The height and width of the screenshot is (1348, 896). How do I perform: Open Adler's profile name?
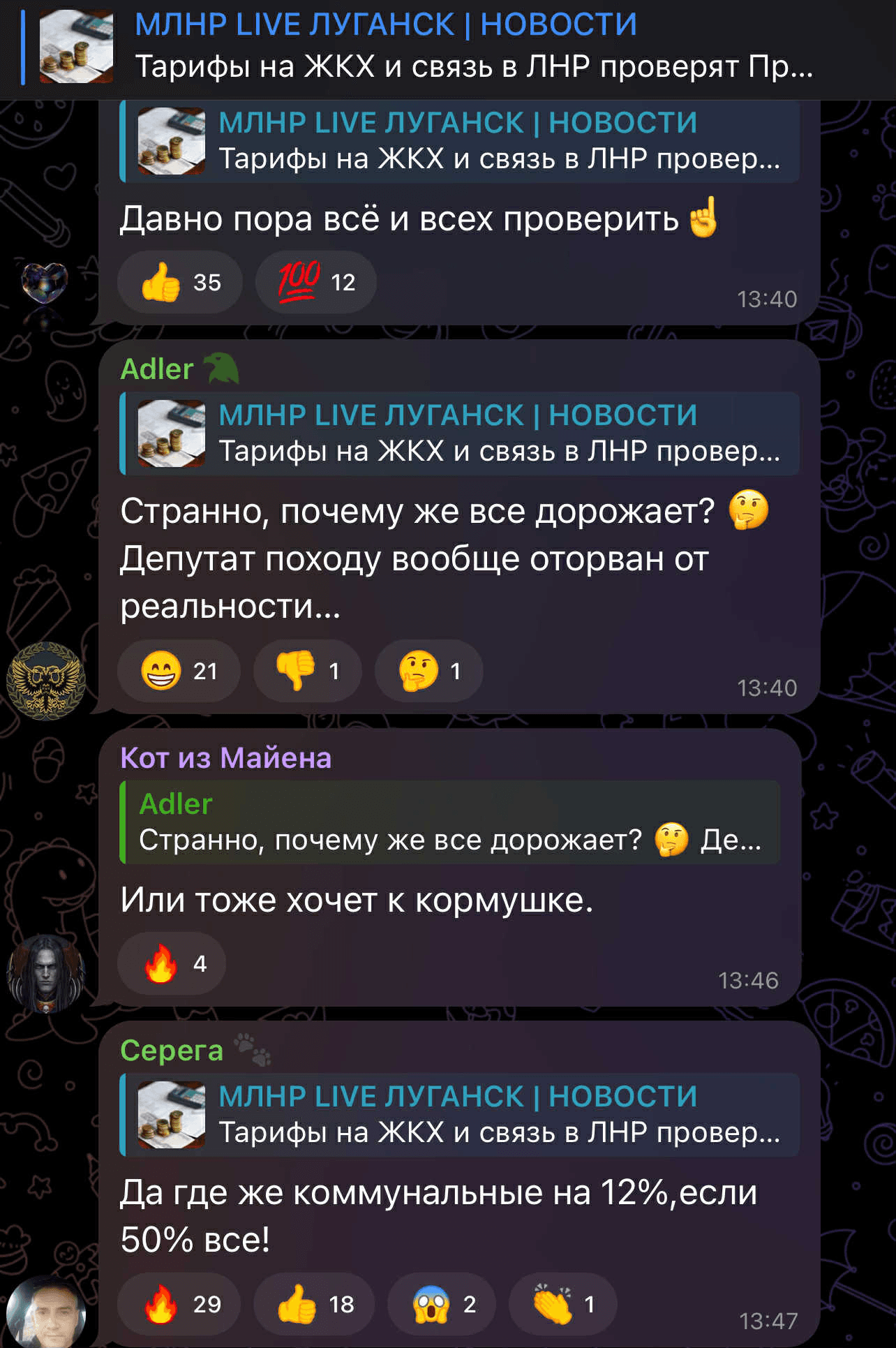click(158, 369)
